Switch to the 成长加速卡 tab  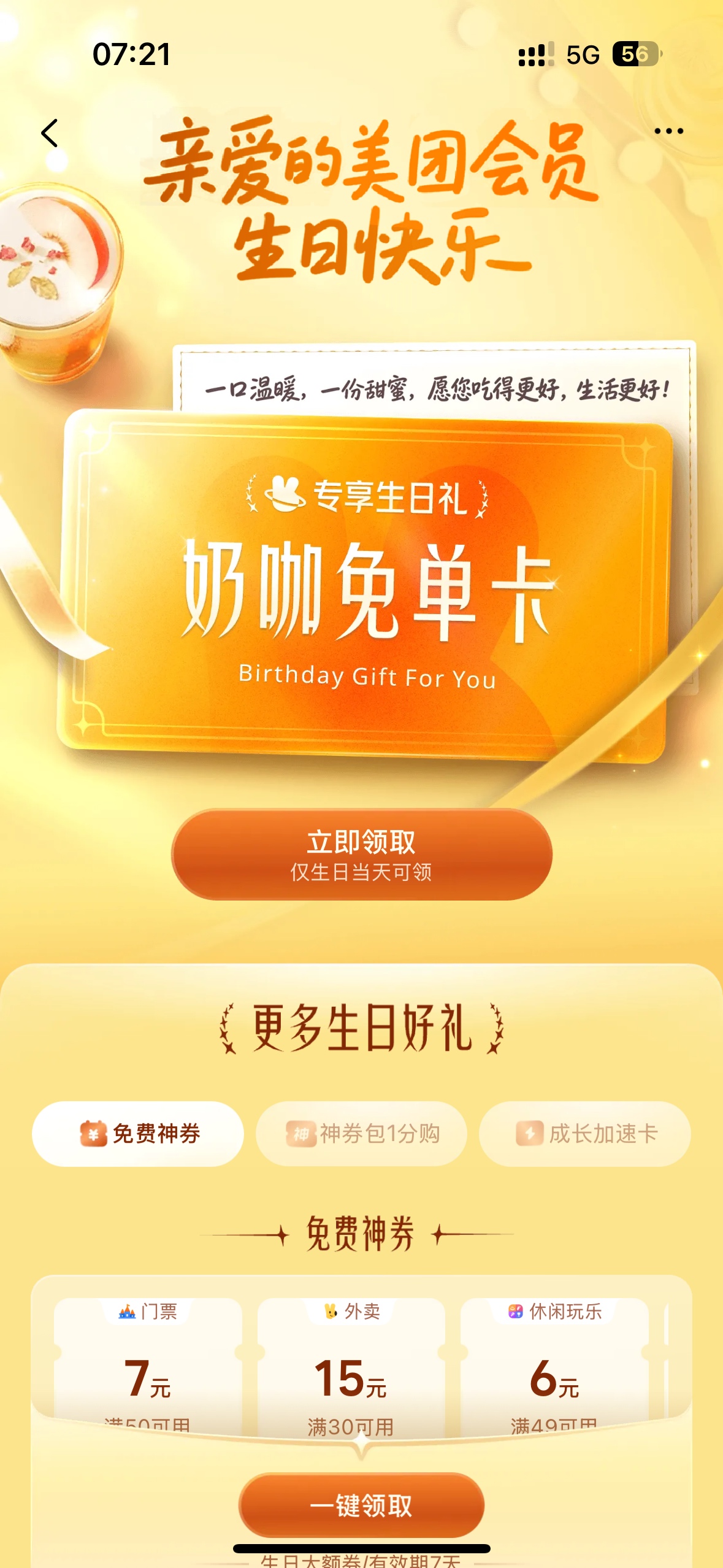[585, 1134]
